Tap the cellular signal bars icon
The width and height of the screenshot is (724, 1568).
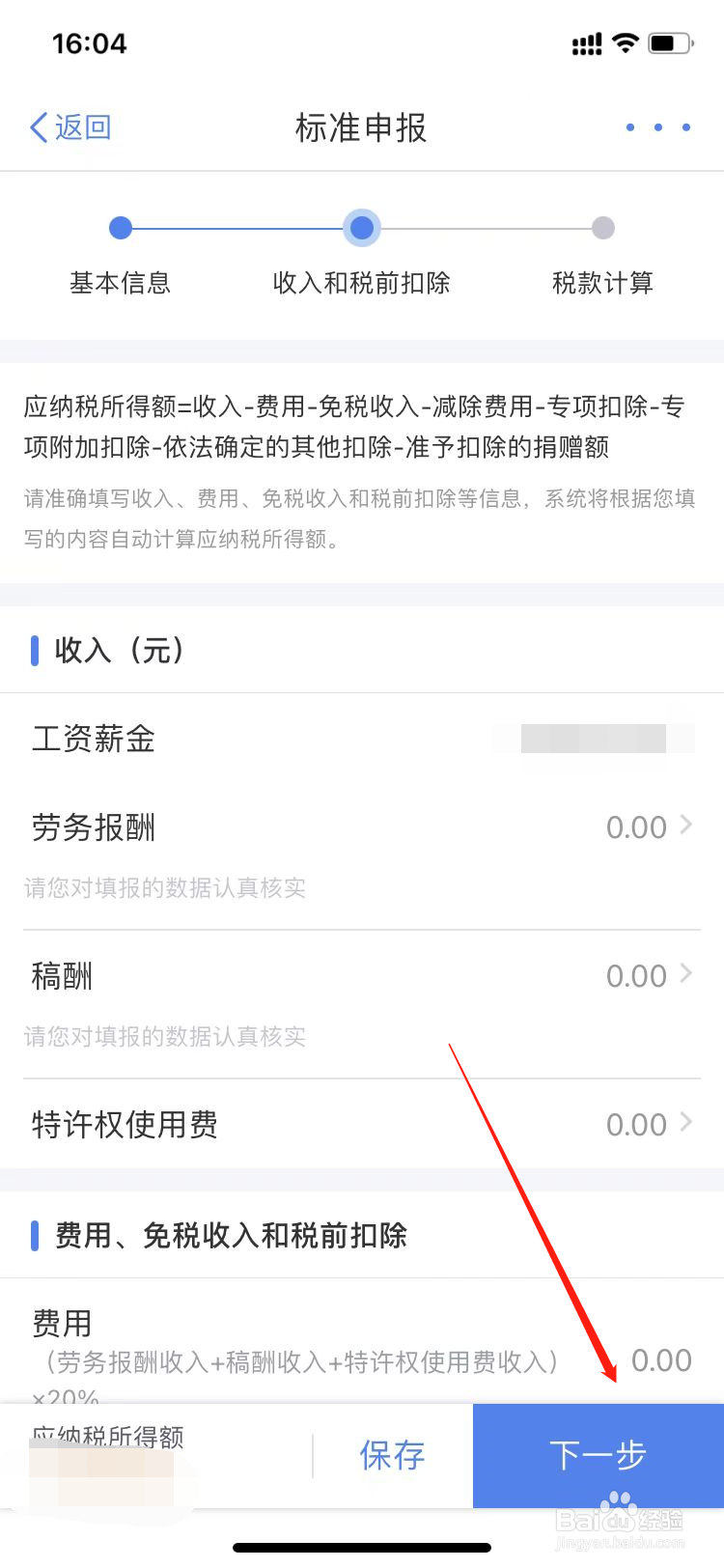point(586,42)
